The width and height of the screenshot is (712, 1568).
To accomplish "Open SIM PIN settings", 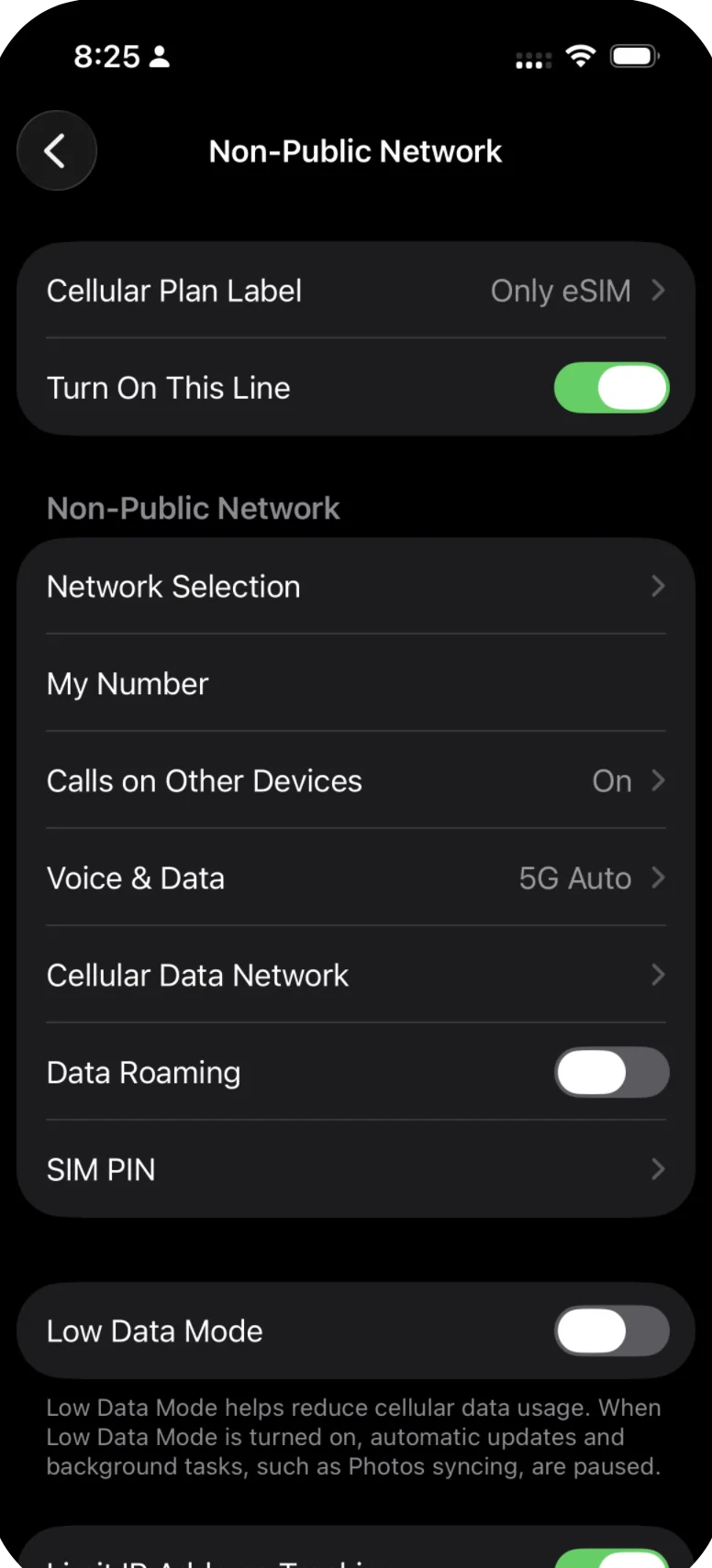I will [x=356, y=1169].
